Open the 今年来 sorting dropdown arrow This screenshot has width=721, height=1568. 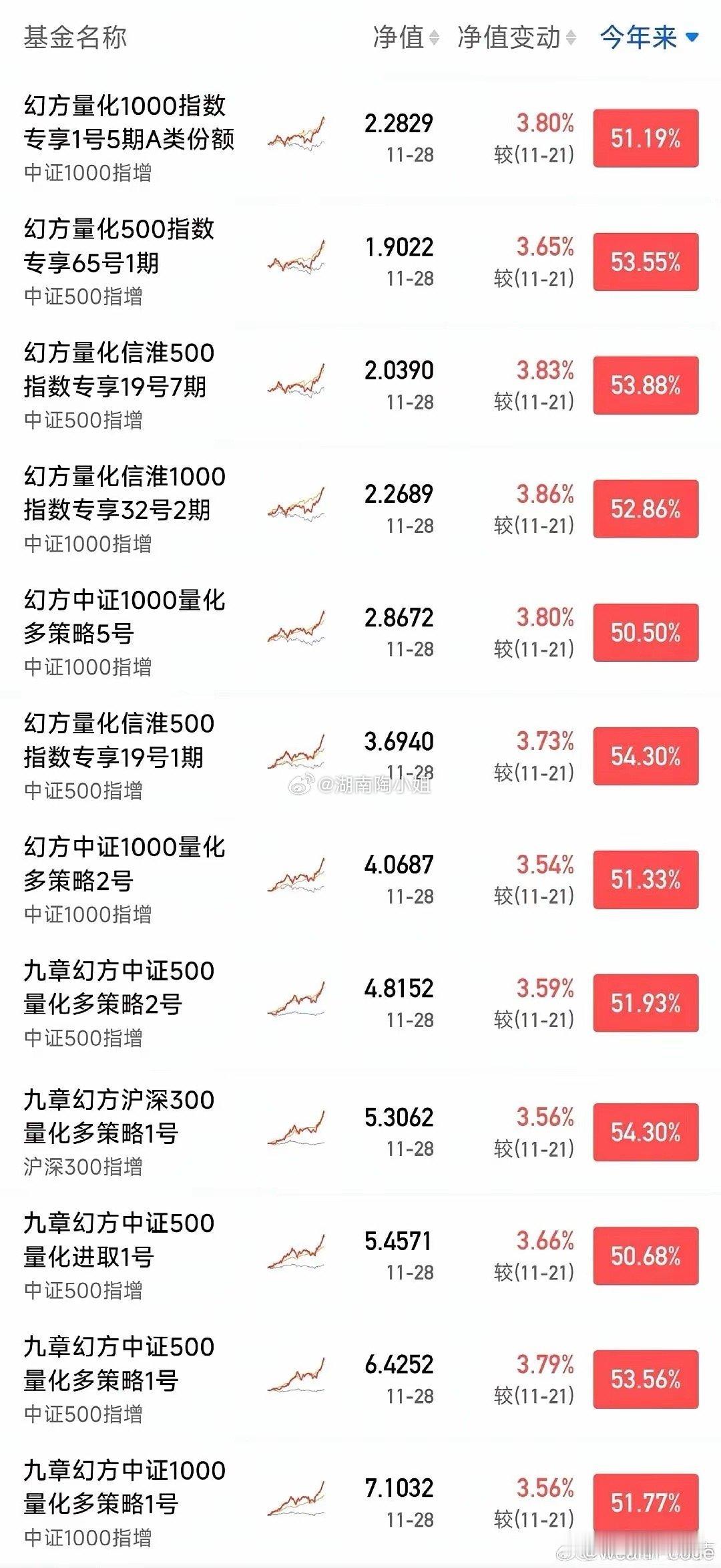point(691,38)
